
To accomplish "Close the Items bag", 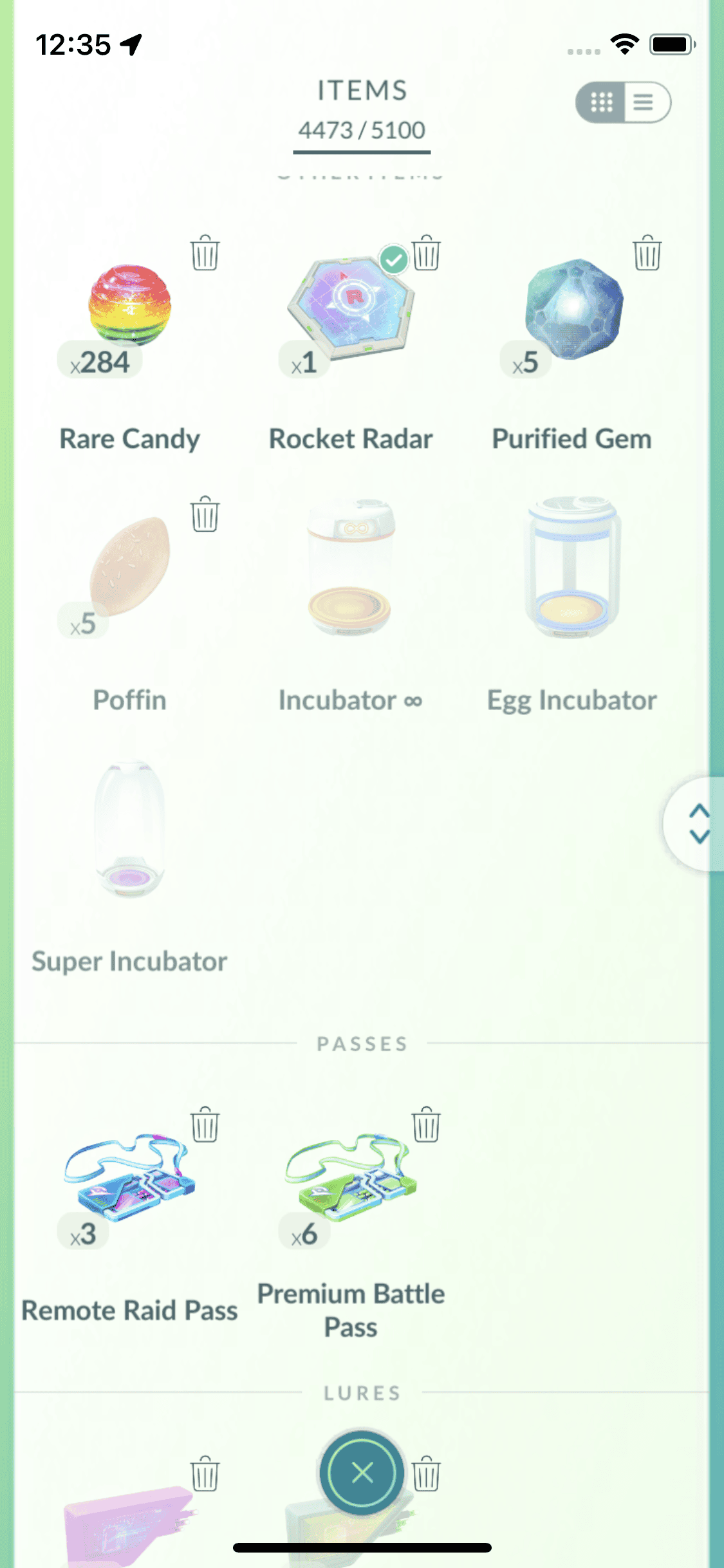I will (362, 1472).
